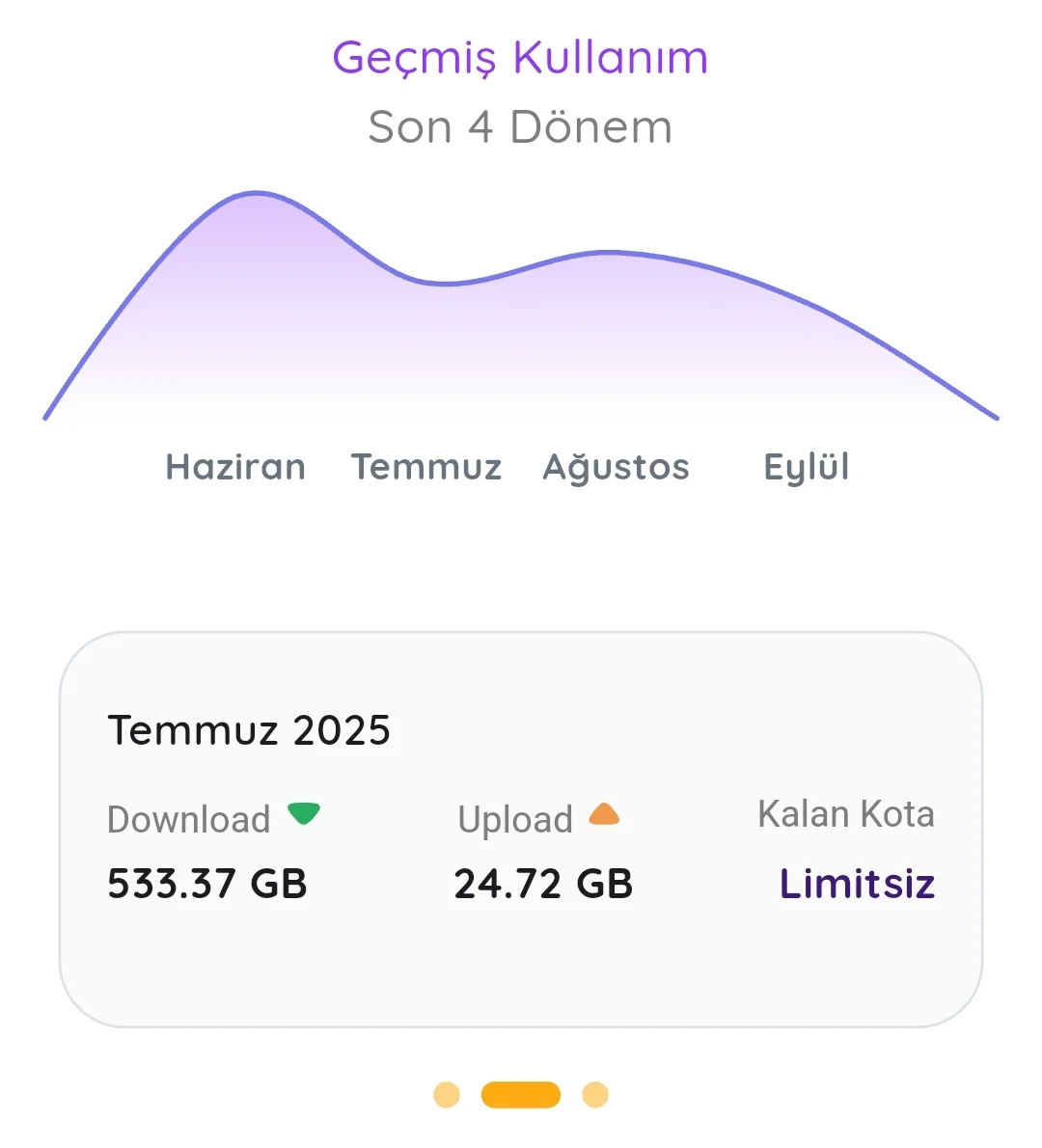Switch the chart to Eylül
This screenshot has height=1148, width=1042.
[x=806, y=467]
